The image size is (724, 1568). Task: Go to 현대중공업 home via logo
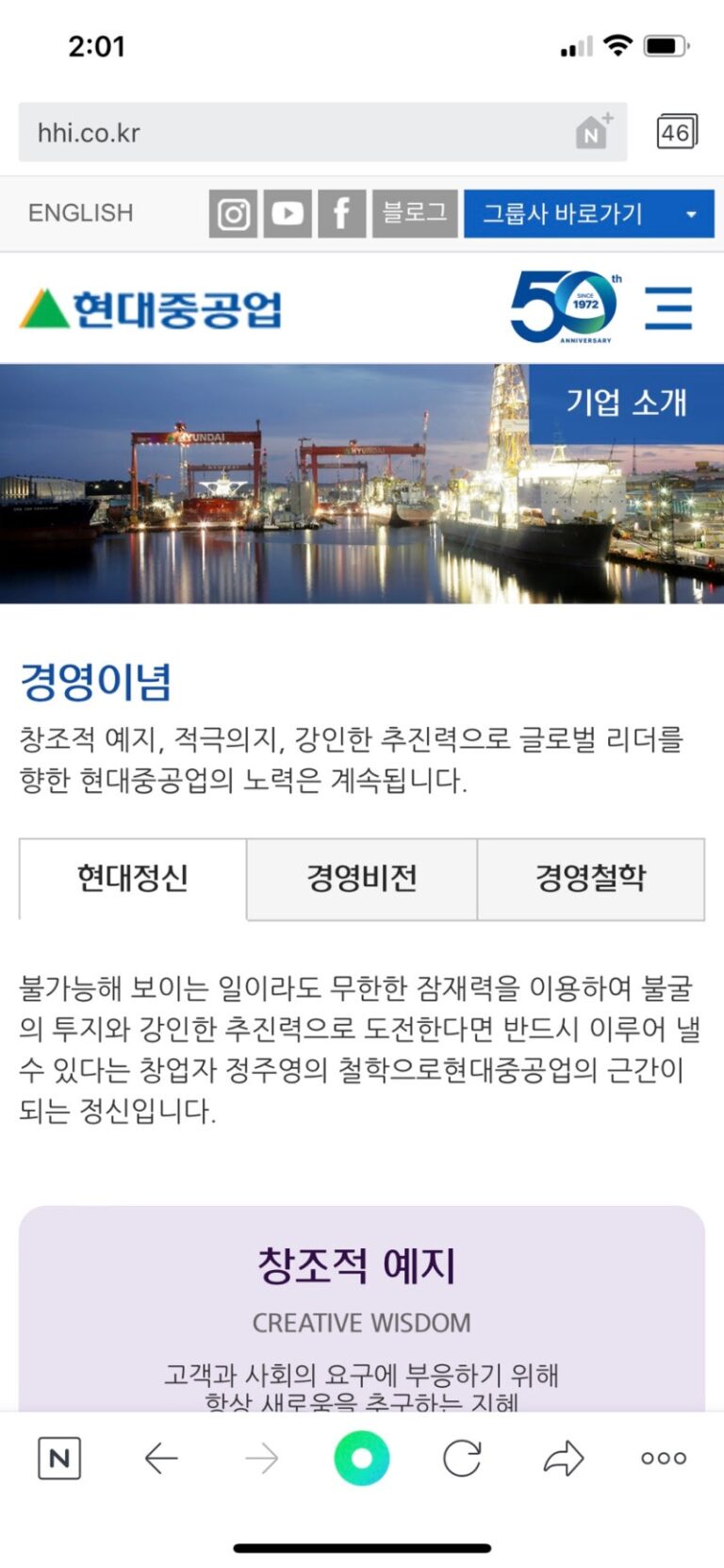click(151, 308)
